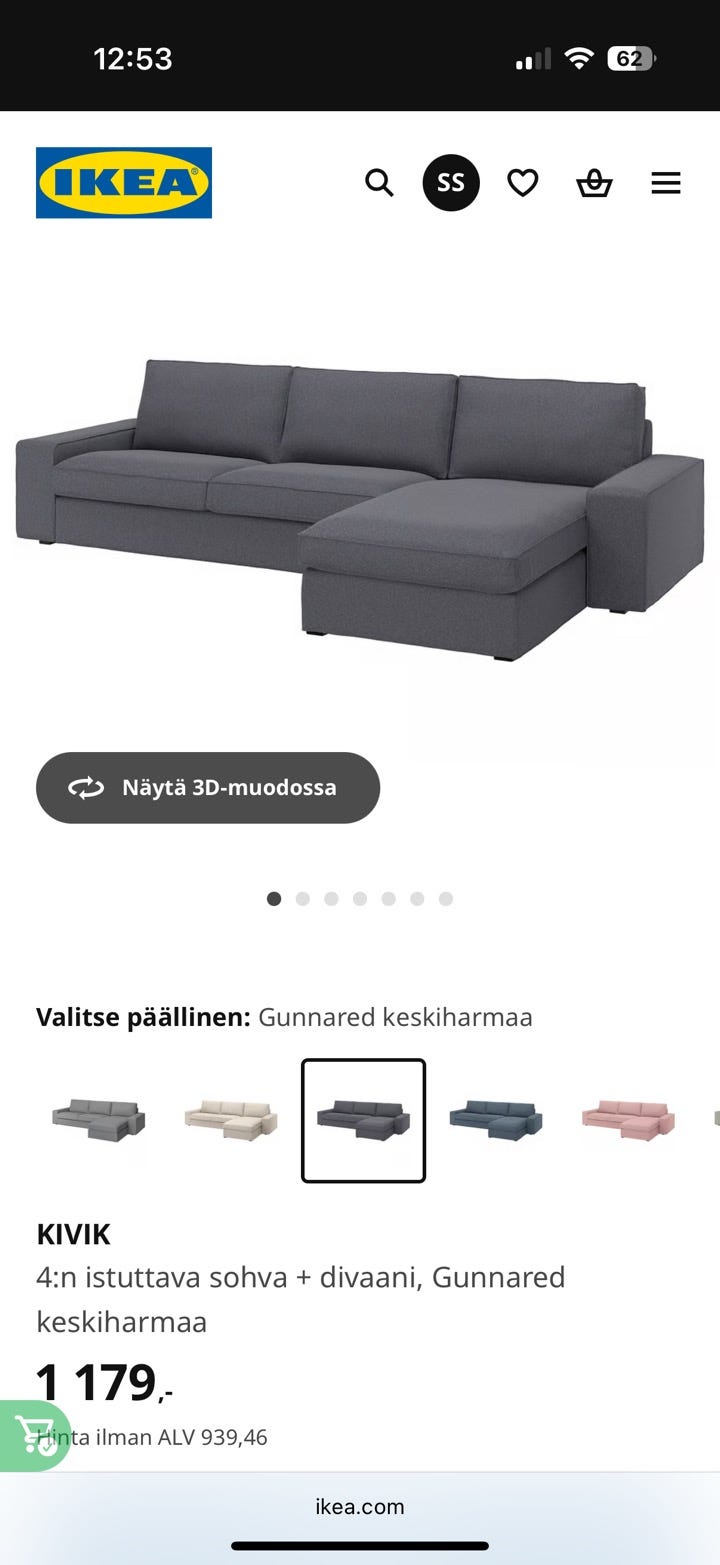Select the Gunnared light gray cover swatch
Screen dimensions: 720x1565
pyautogui.click(x=97, y=1119)
